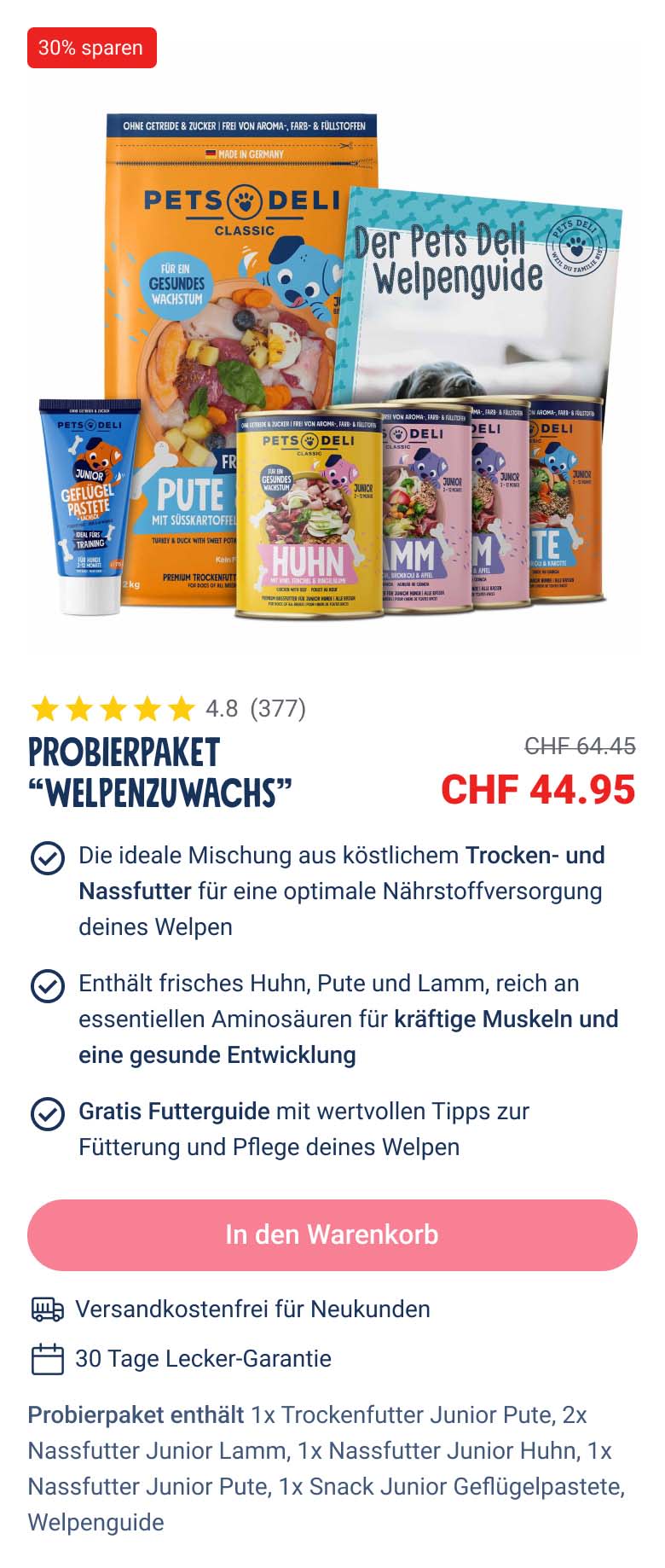Open the 4.8 star reviews rating
The width and height of the screenshot is (665, 1568).
click(x=167, y=708)
